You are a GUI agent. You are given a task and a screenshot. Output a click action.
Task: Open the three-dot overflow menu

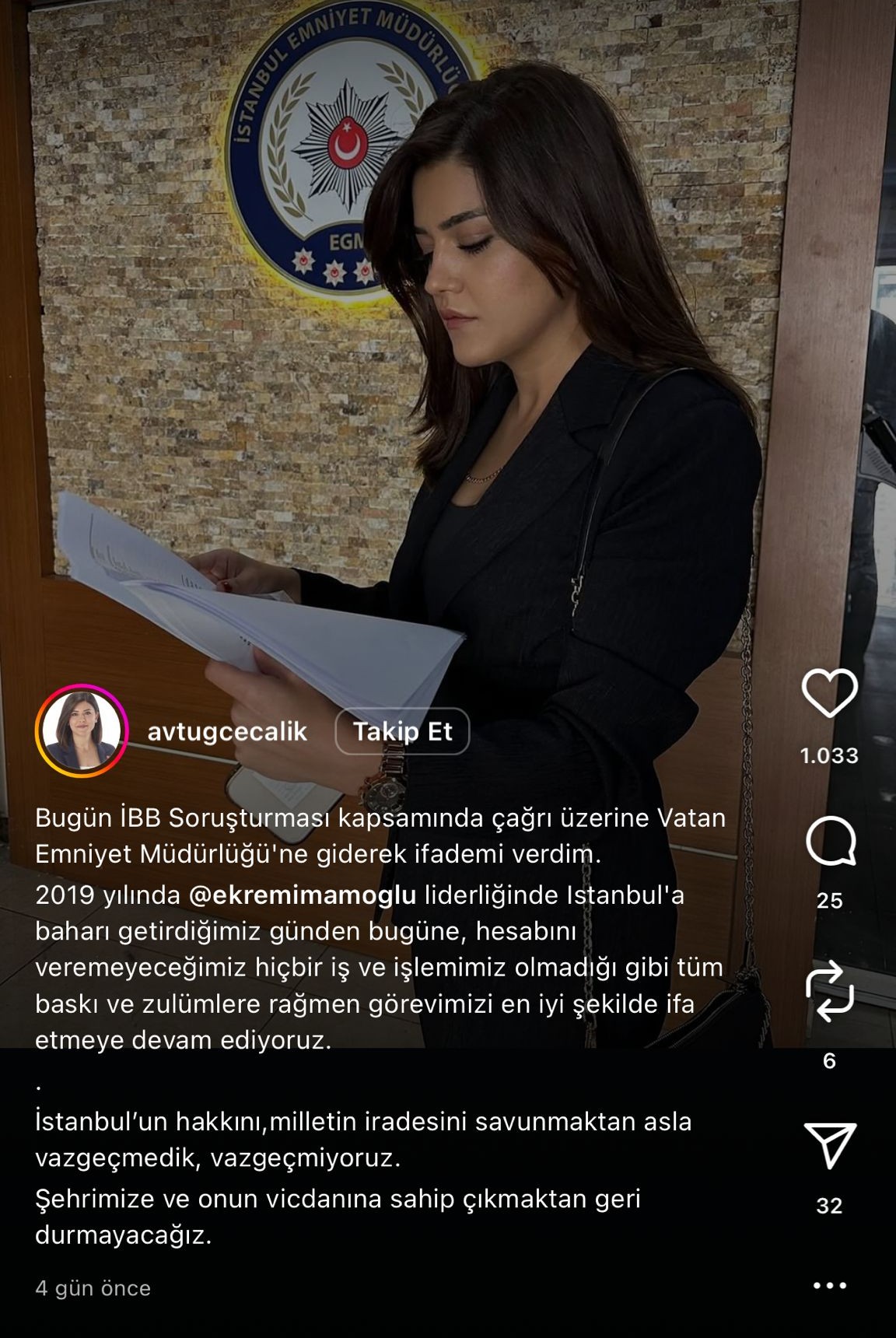pyautogui.click(x=829, y=1285)
